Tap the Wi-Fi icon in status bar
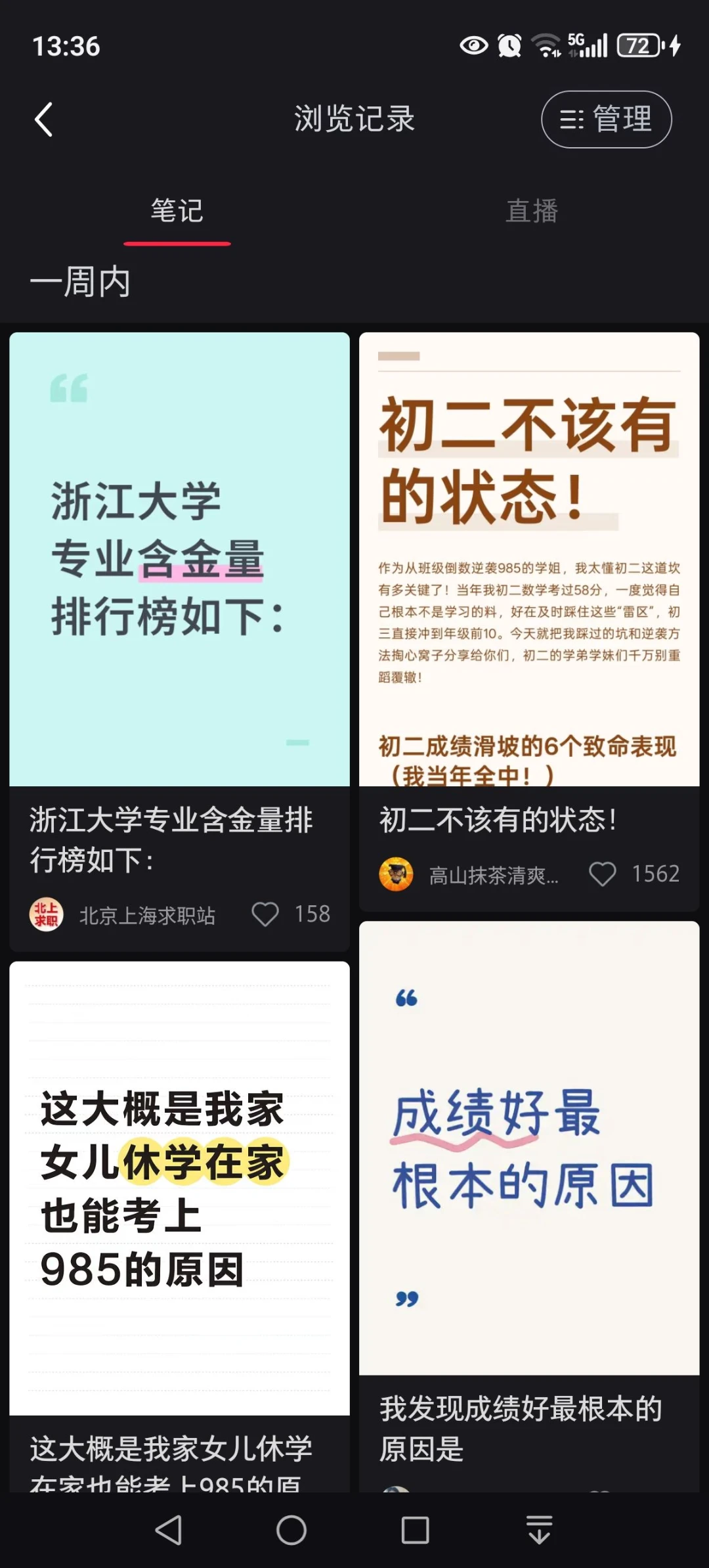709x1568 pixels. [546, 46]
